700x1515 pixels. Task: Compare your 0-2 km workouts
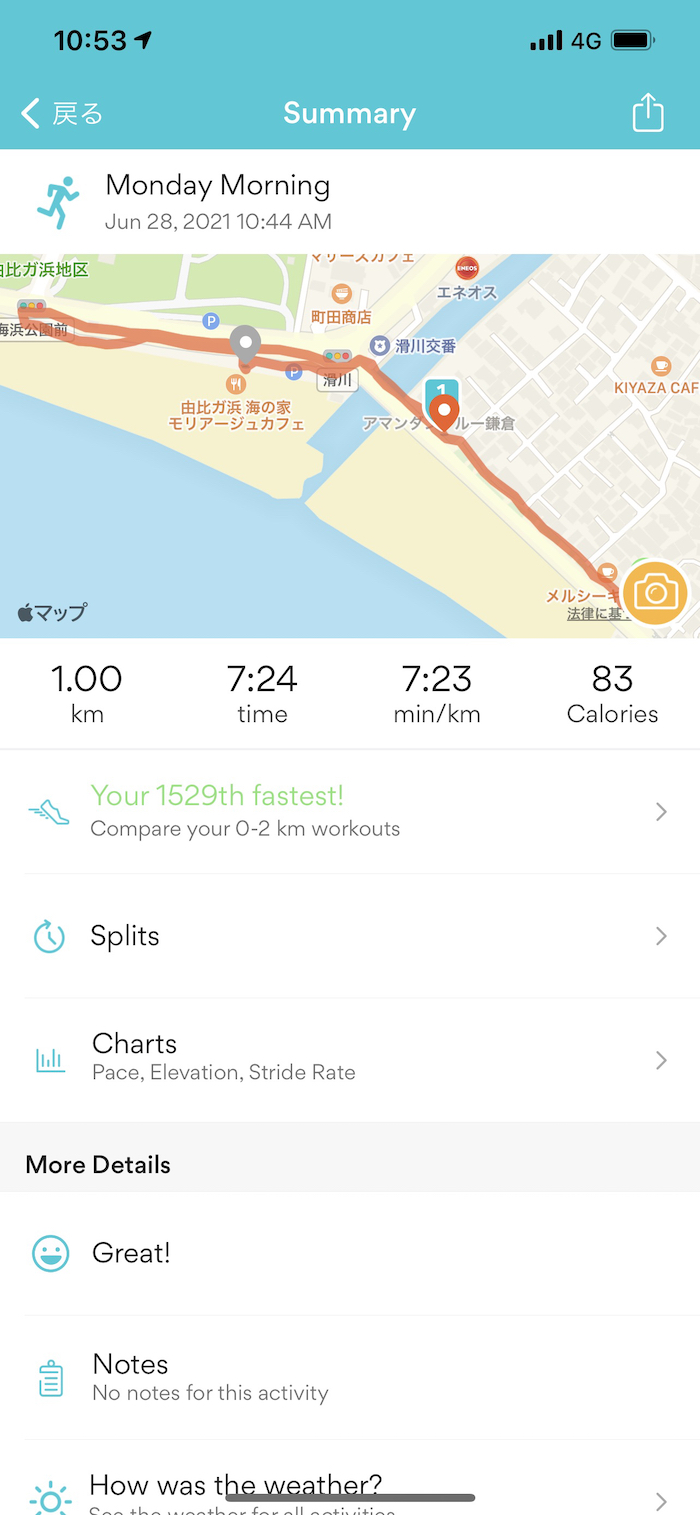pyautogui.click(x=350, y=811)
